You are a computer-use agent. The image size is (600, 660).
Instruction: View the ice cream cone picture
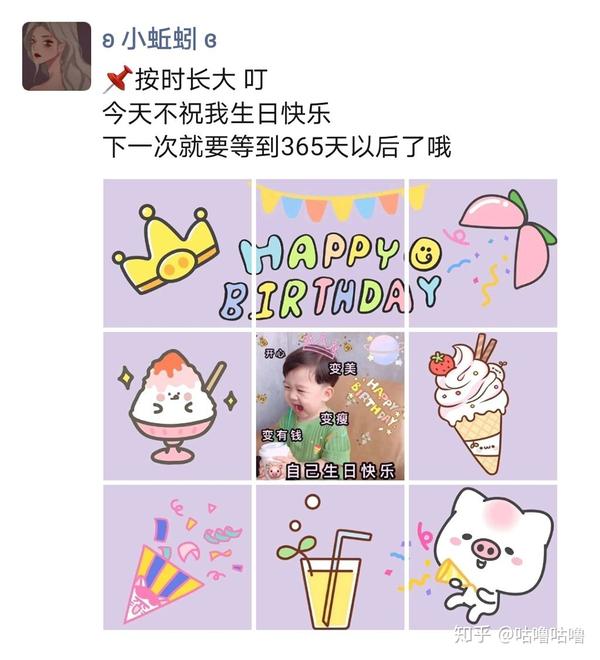tap(482, 406)
